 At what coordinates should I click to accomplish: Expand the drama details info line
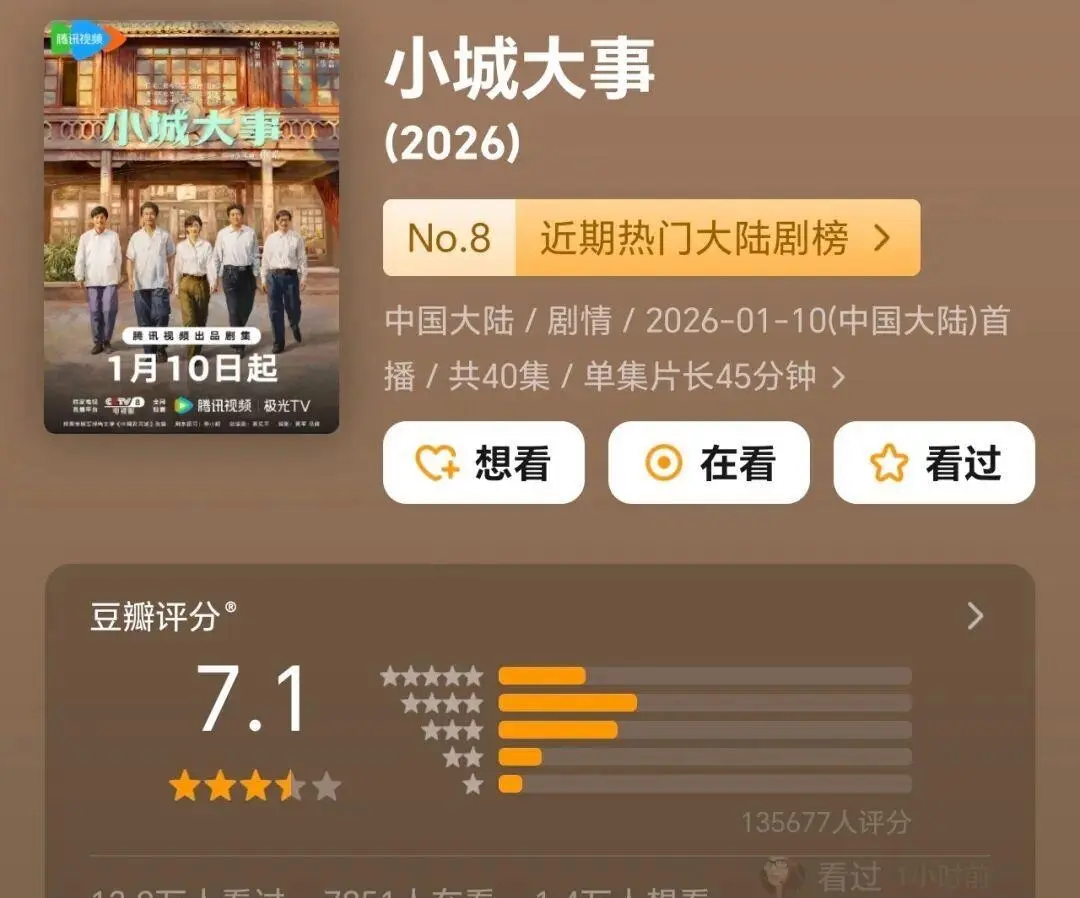click(x=838, y=378)
